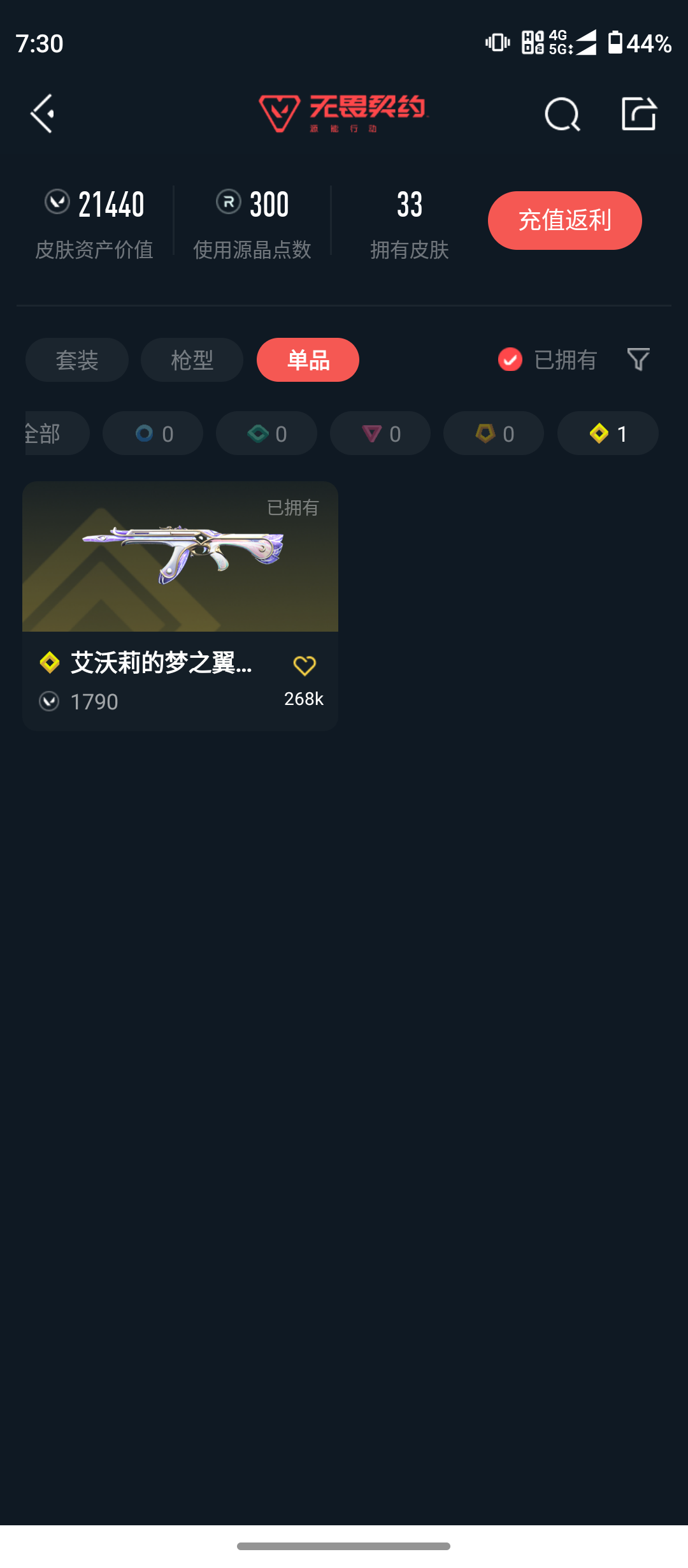Like the 艾沃莉的梦之翼 skin
This screenshot has width=688, height=1568.
click(305, 665)
